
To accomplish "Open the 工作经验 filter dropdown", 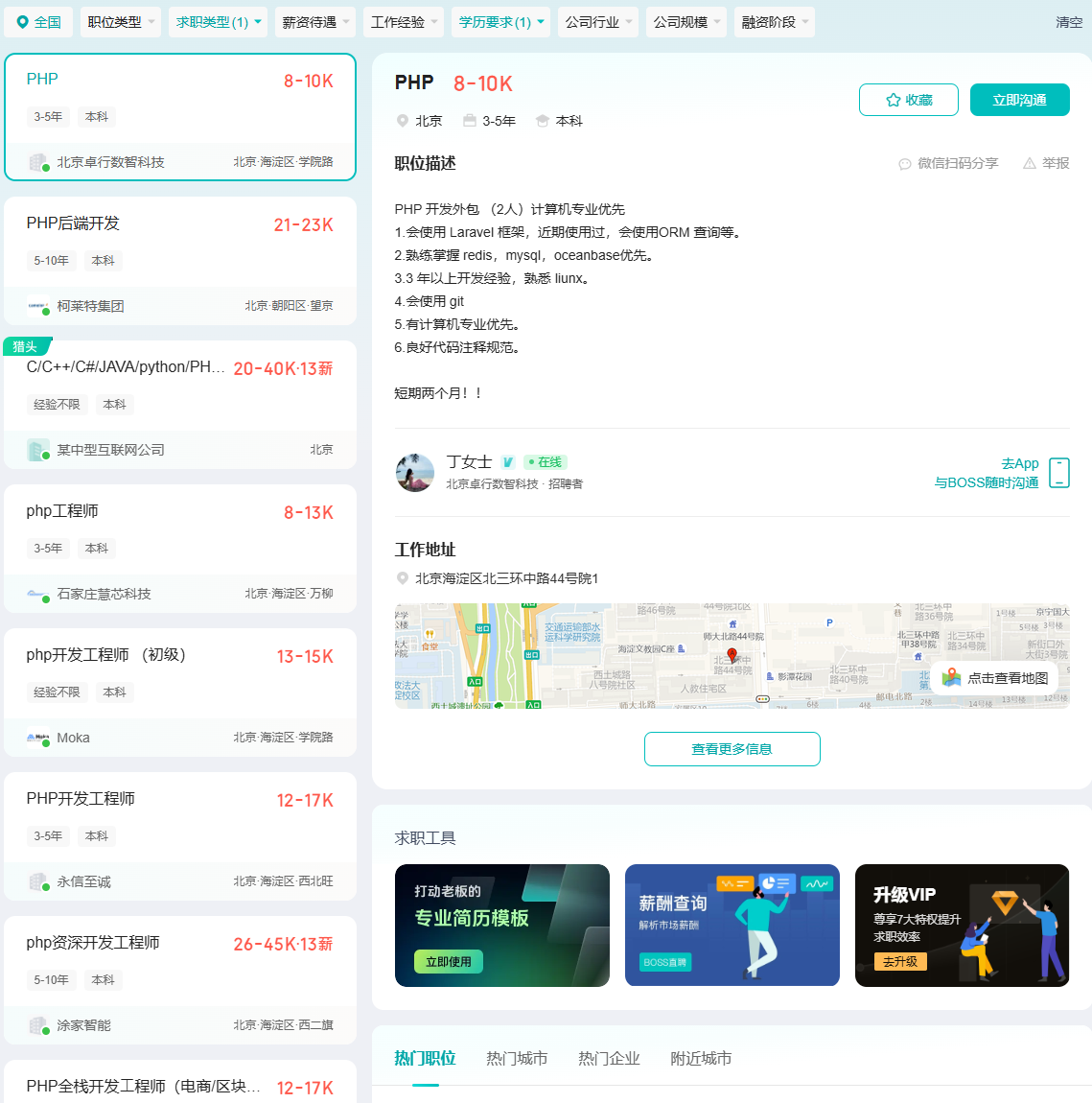I will [404, 22].
